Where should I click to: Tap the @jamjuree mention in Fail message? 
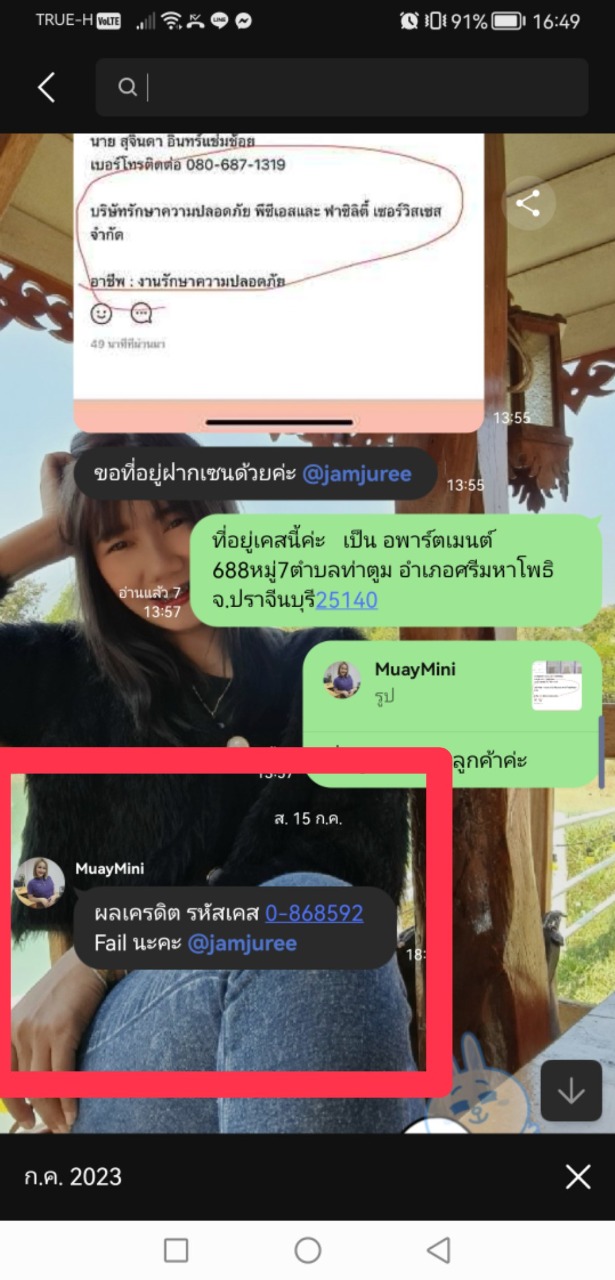(x=242, y=943)
